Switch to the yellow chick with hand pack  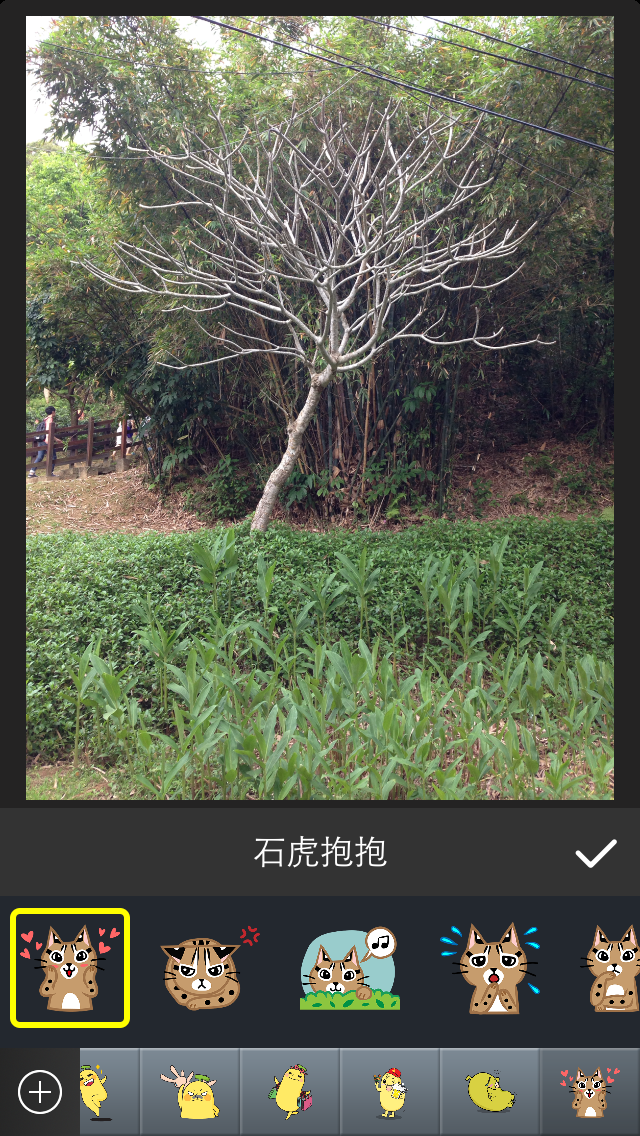pos(190,1092)
